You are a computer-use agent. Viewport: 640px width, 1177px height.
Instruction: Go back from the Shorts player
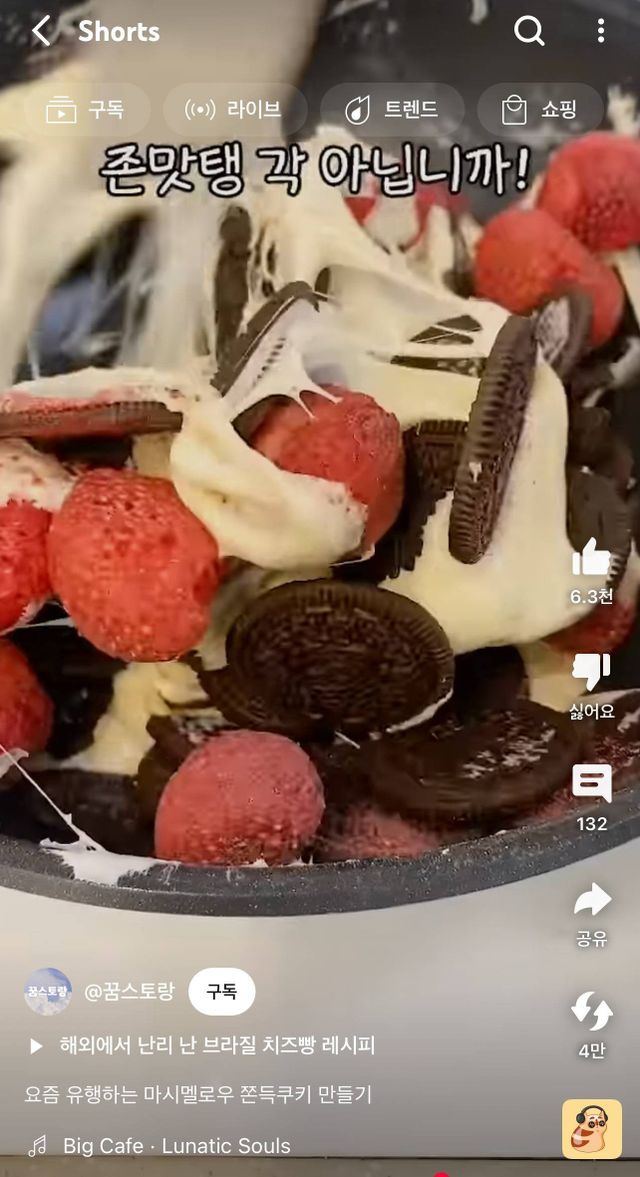41,31
